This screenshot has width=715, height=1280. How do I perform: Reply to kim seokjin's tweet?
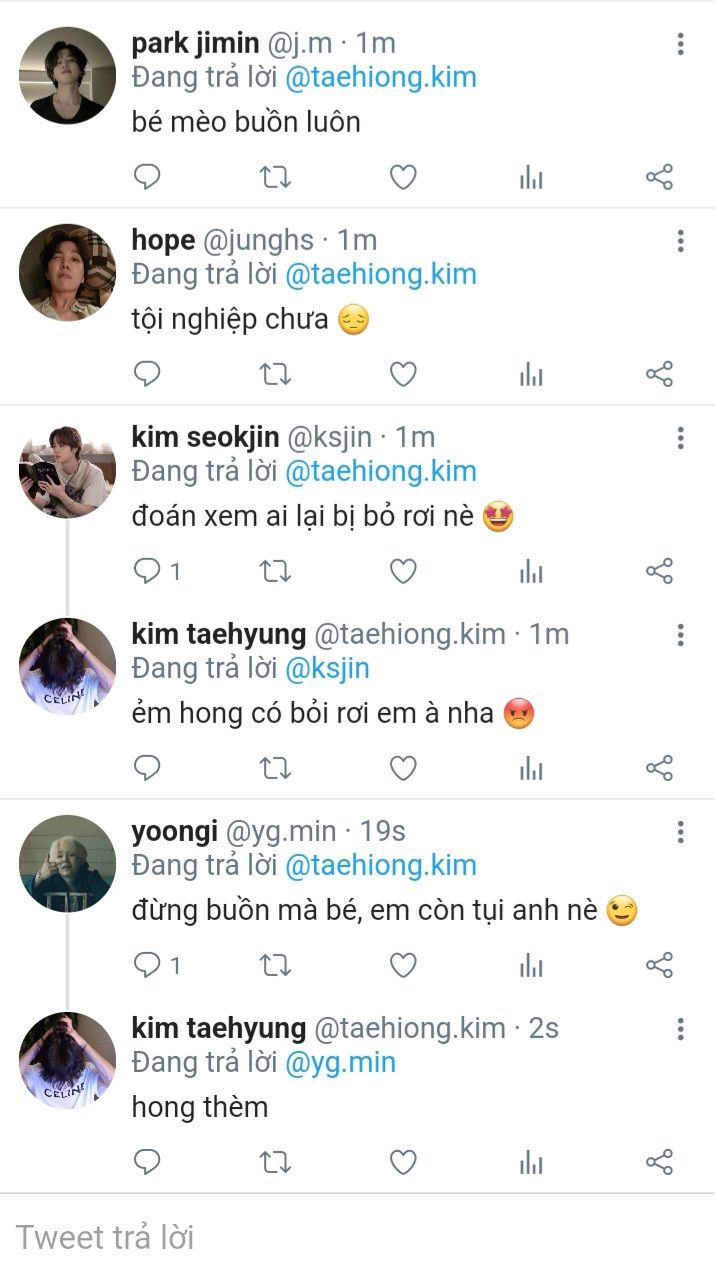(x=148, y=572)
